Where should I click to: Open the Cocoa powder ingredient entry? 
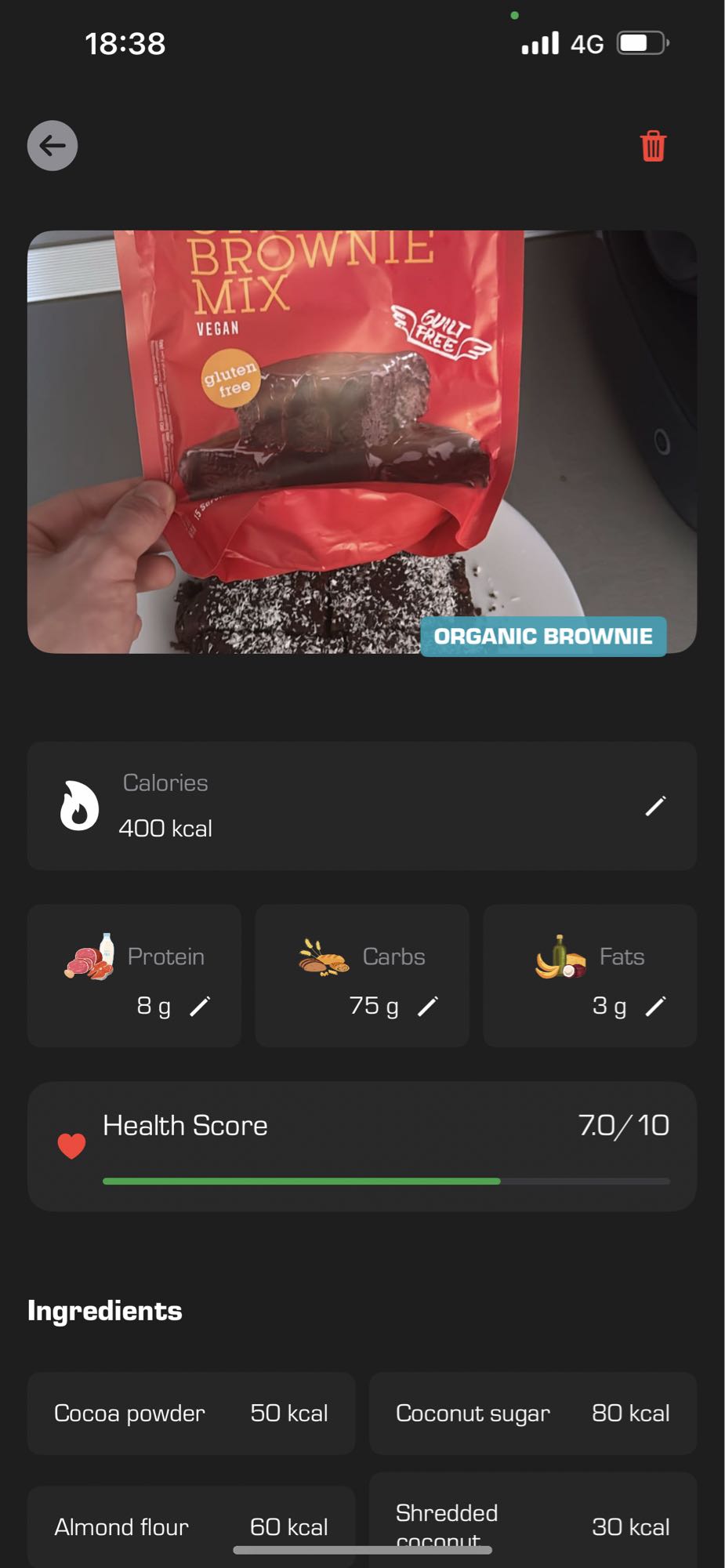tap(190, 1414)
